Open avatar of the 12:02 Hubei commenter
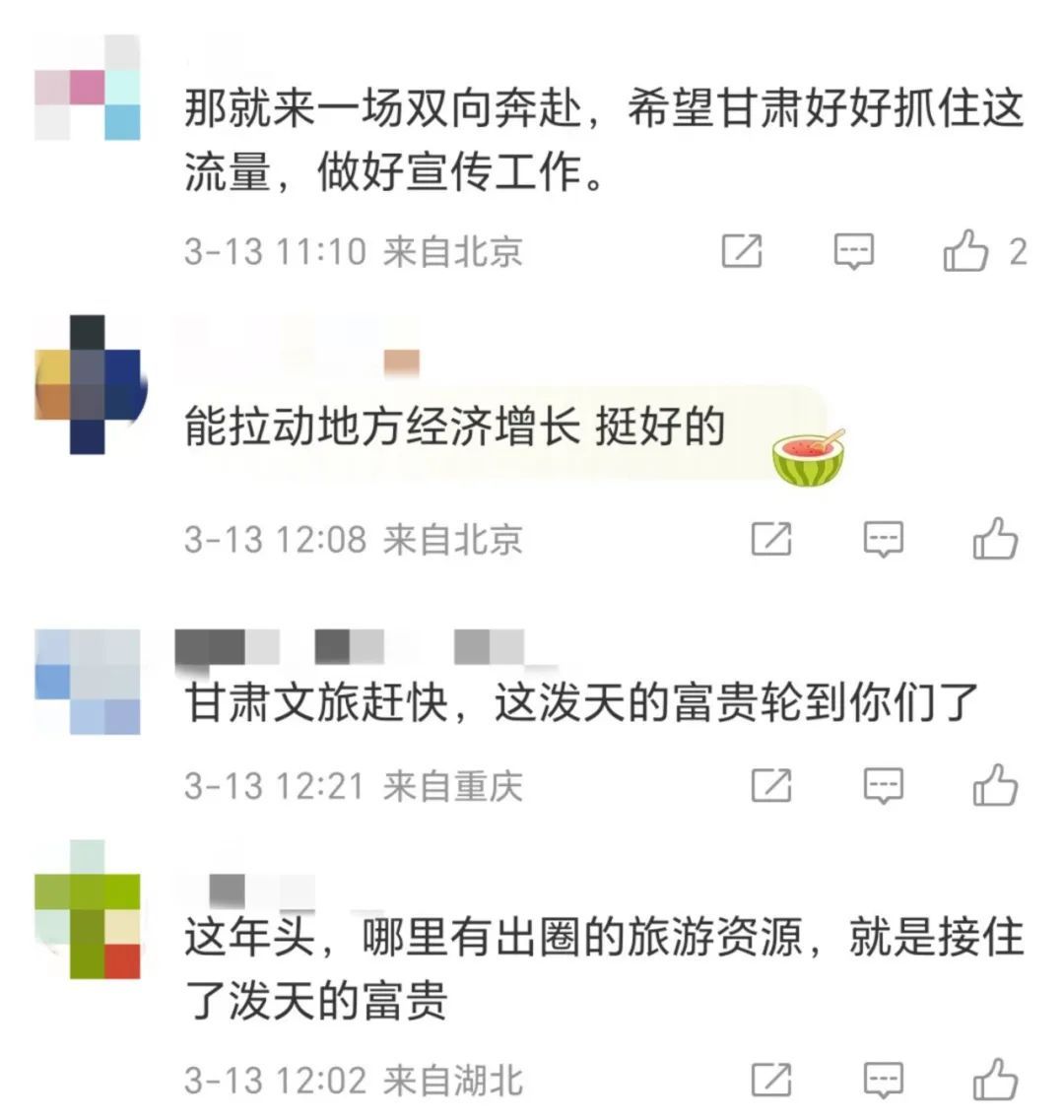Image resolution: width=1064 pixels, height=1120 pixels. (x=88, y=910)
